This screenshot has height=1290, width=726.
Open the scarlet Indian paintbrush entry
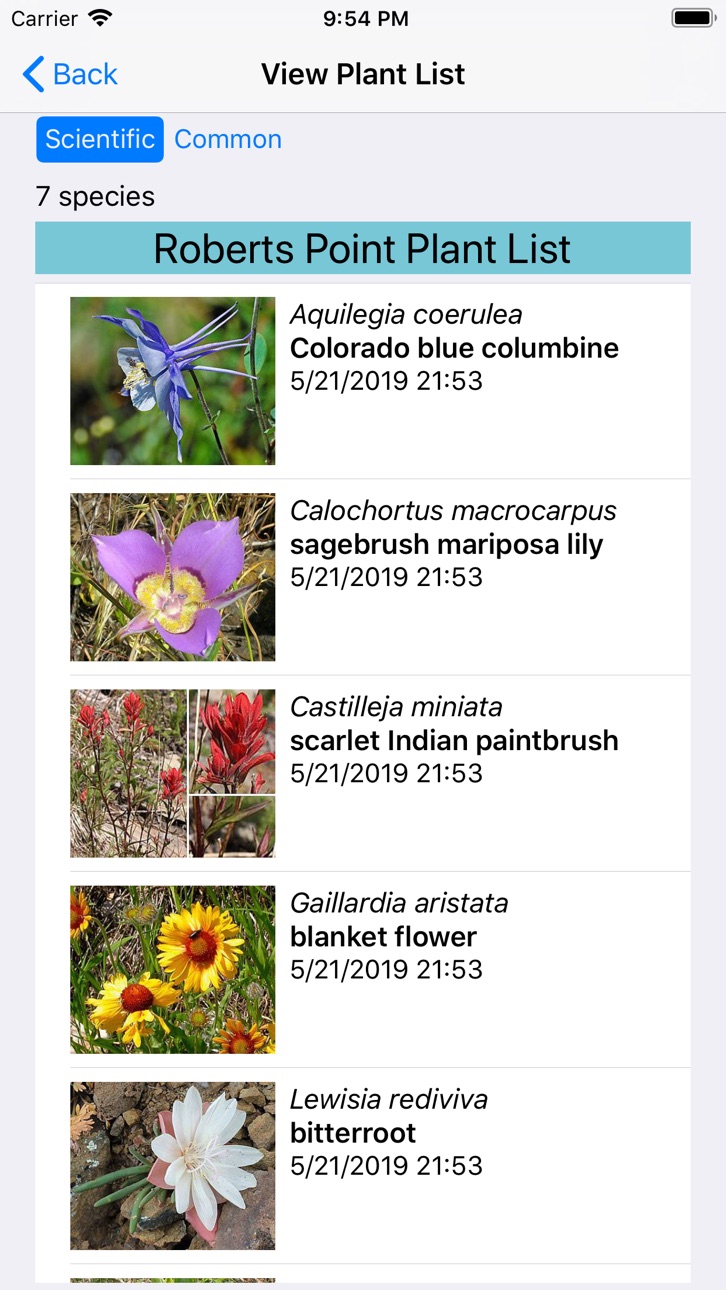pyautogui.click(x=363, y=773)
